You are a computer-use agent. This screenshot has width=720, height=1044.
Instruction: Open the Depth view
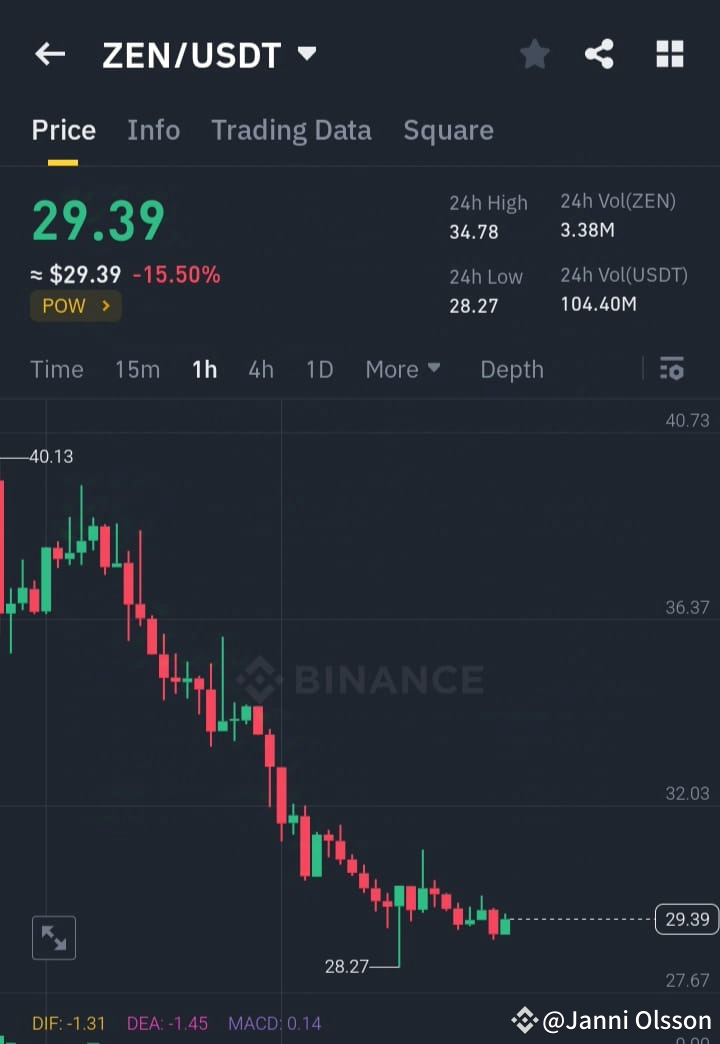(511, 369)
